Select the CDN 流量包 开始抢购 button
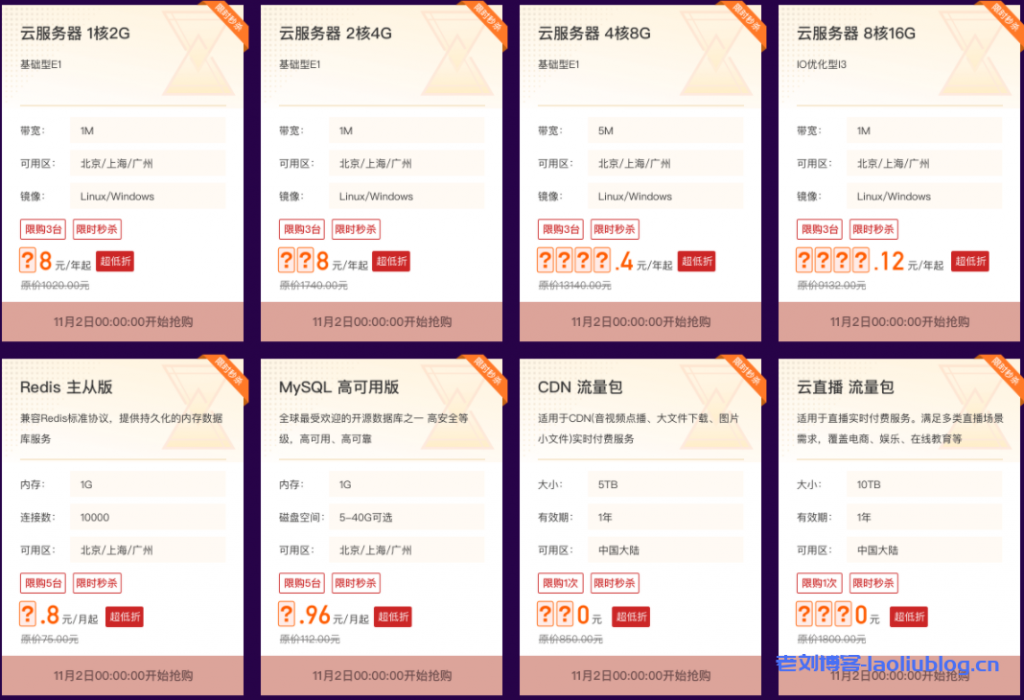The height and width of the screenshot is (700, 1024). pos(640,675)
